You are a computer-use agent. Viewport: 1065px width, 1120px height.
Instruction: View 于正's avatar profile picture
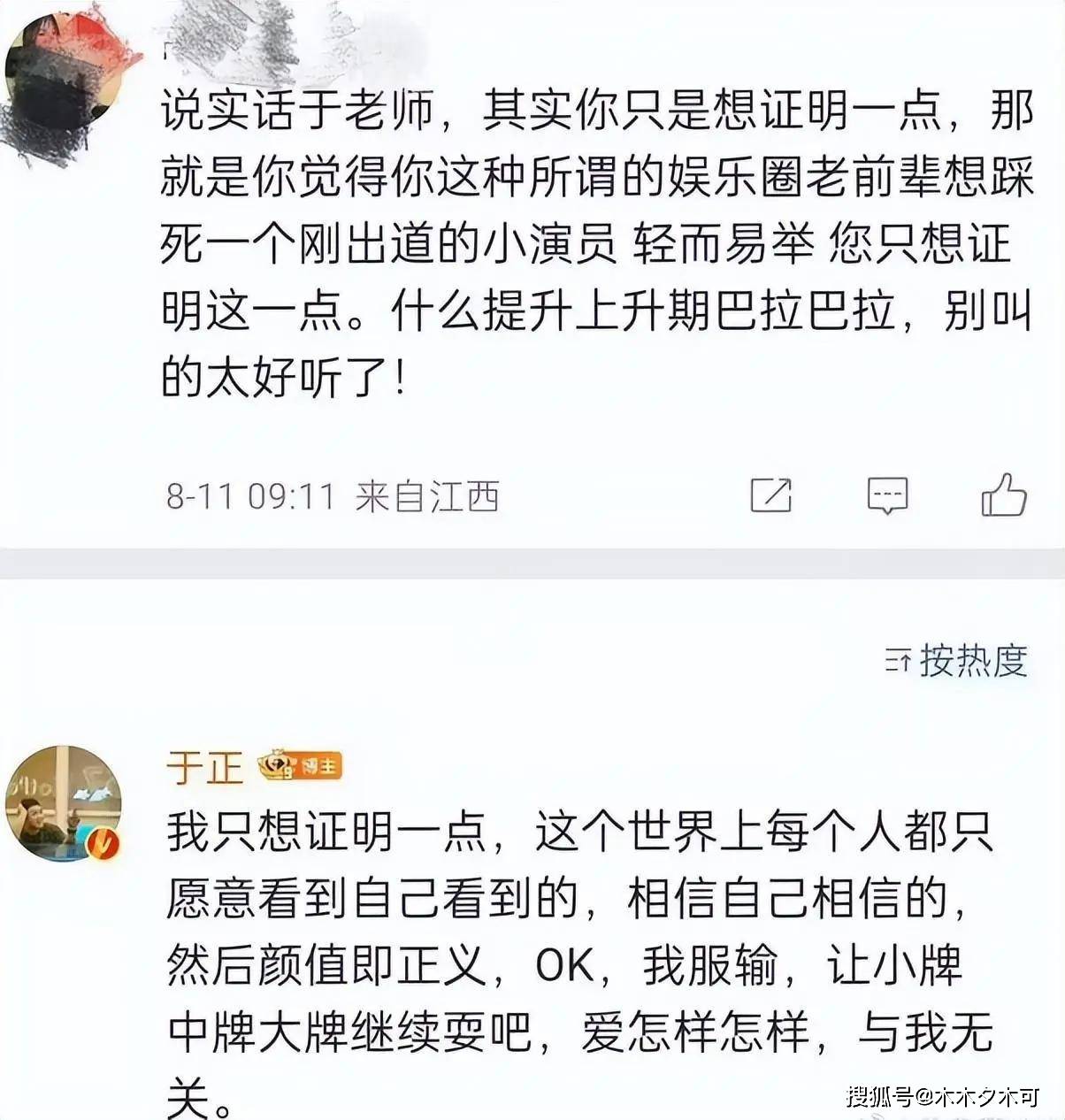62,803
